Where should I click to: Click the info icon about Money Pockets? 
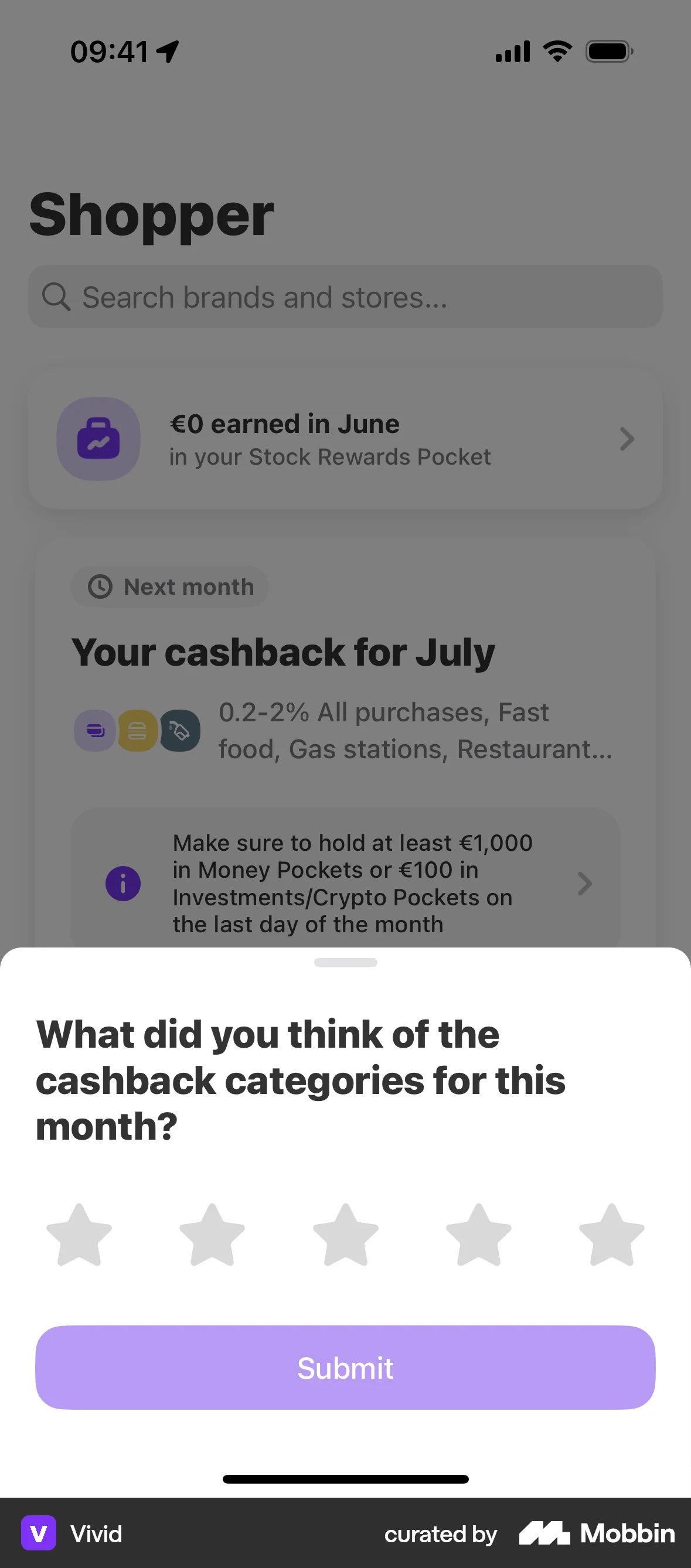pyautogui.click(x=123, y=883)
